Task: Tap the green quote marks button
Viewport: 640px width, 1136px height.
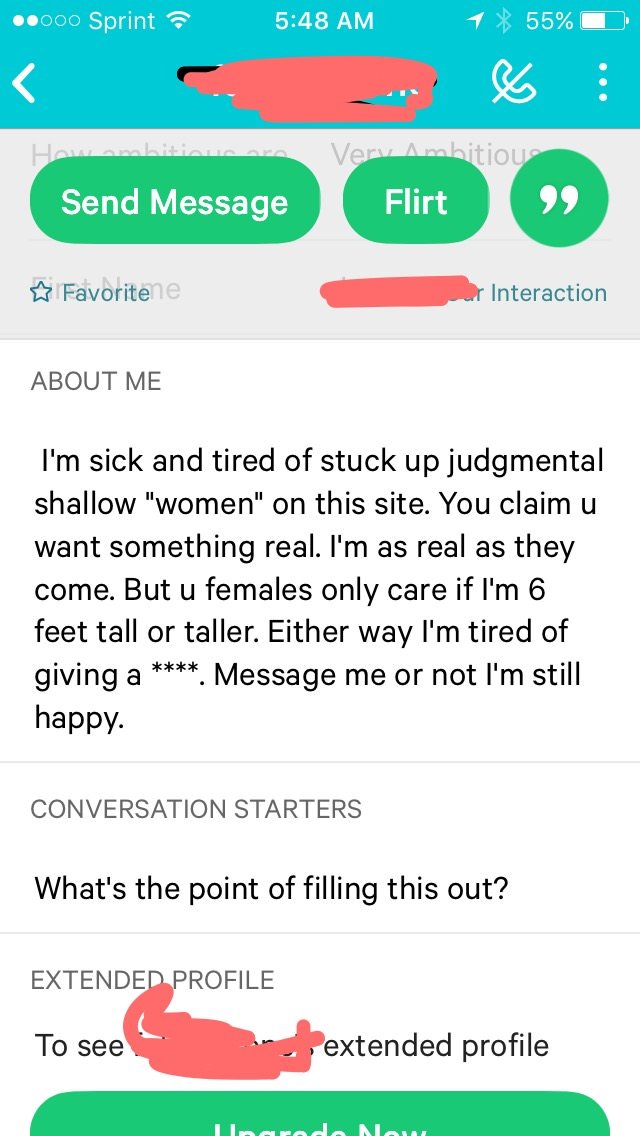Action: tap(559, 202)
